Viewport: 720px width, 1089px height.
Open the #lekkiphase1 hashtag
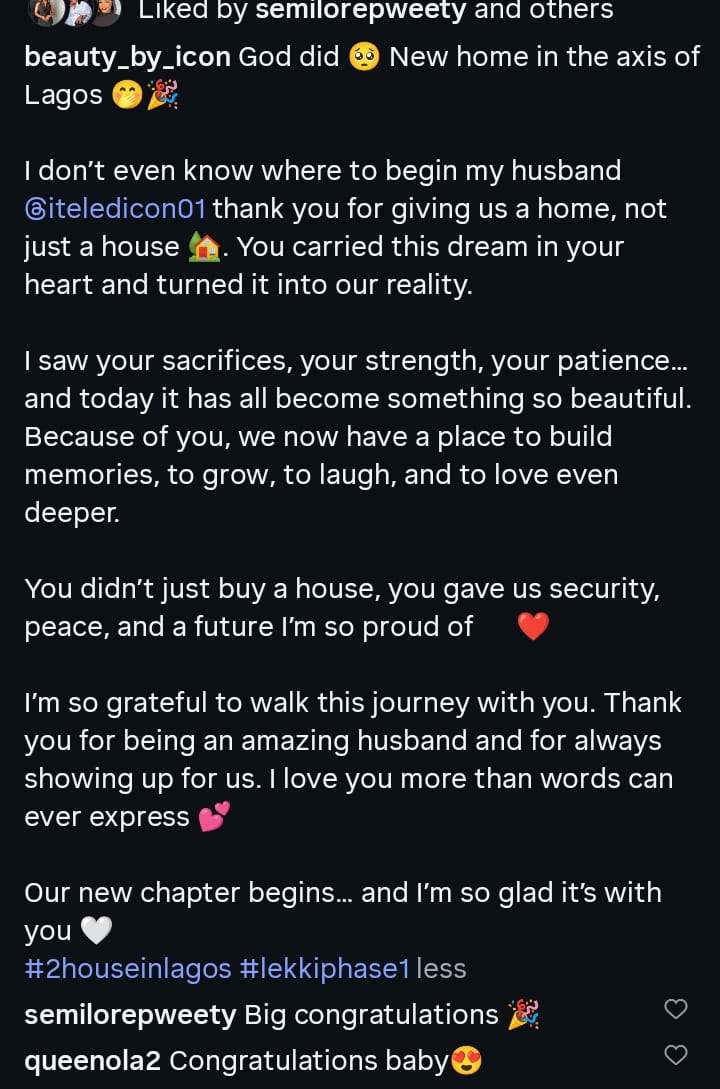pos(325,968)
